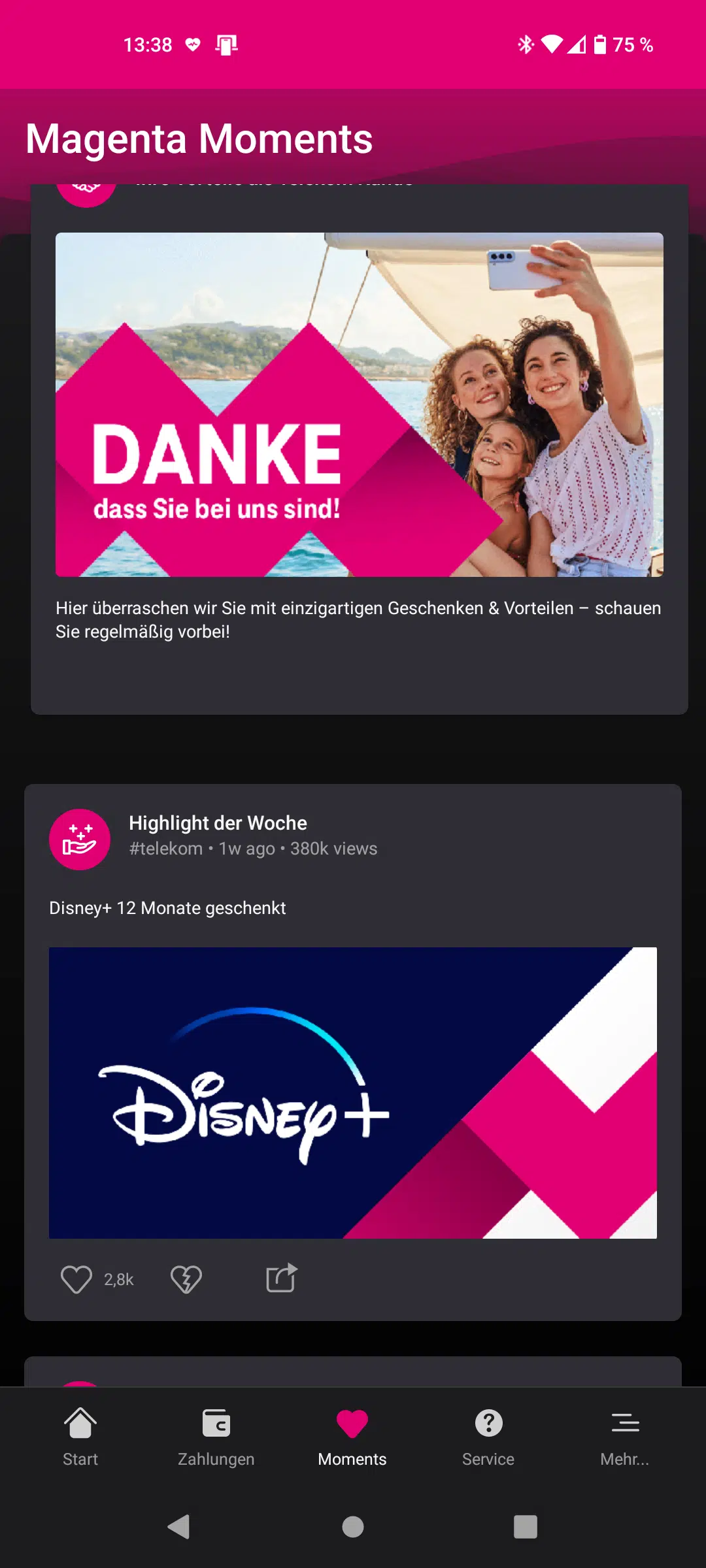Dislike the Disney+ post with broken heart
706x1568 pixels.
pos(186,1279)
